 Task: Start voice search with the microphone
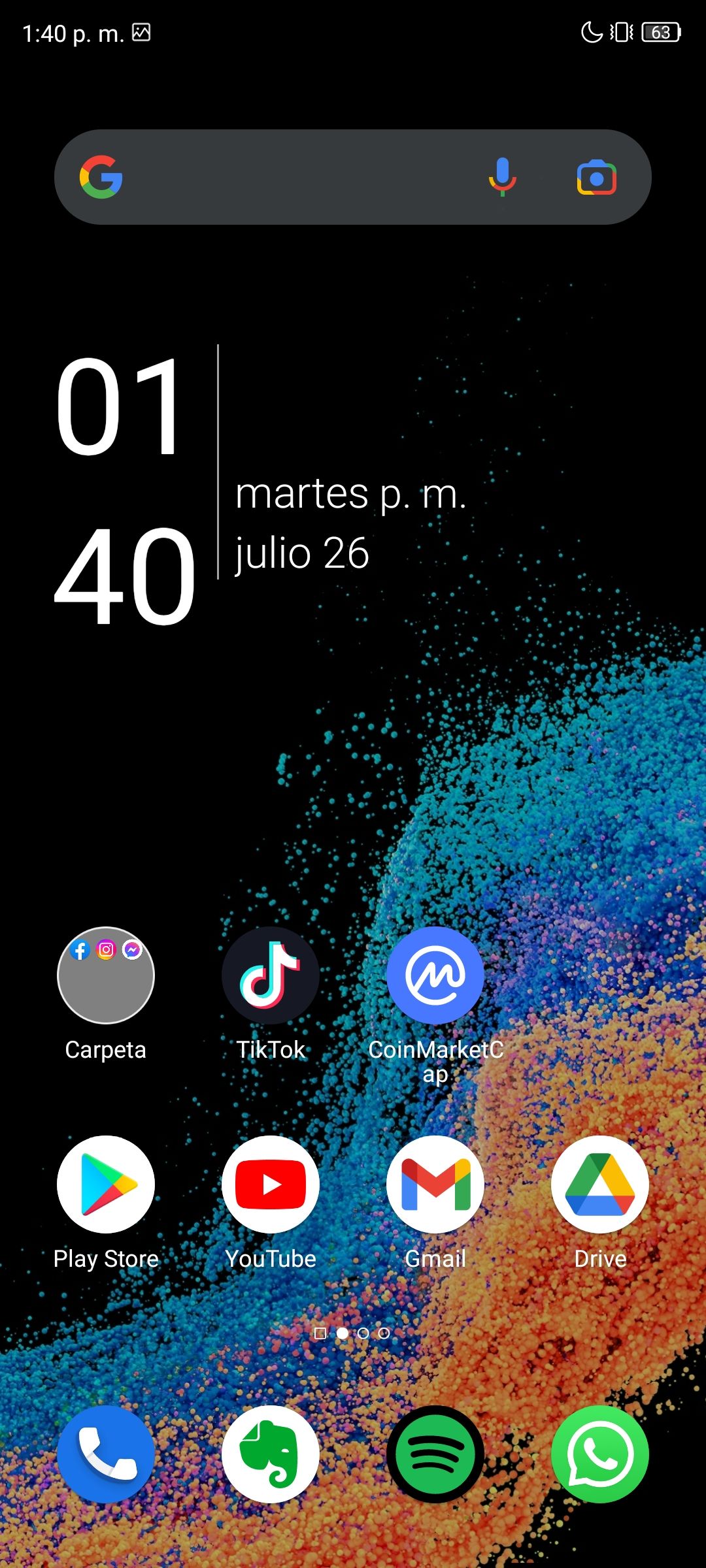tap(502, 177)
